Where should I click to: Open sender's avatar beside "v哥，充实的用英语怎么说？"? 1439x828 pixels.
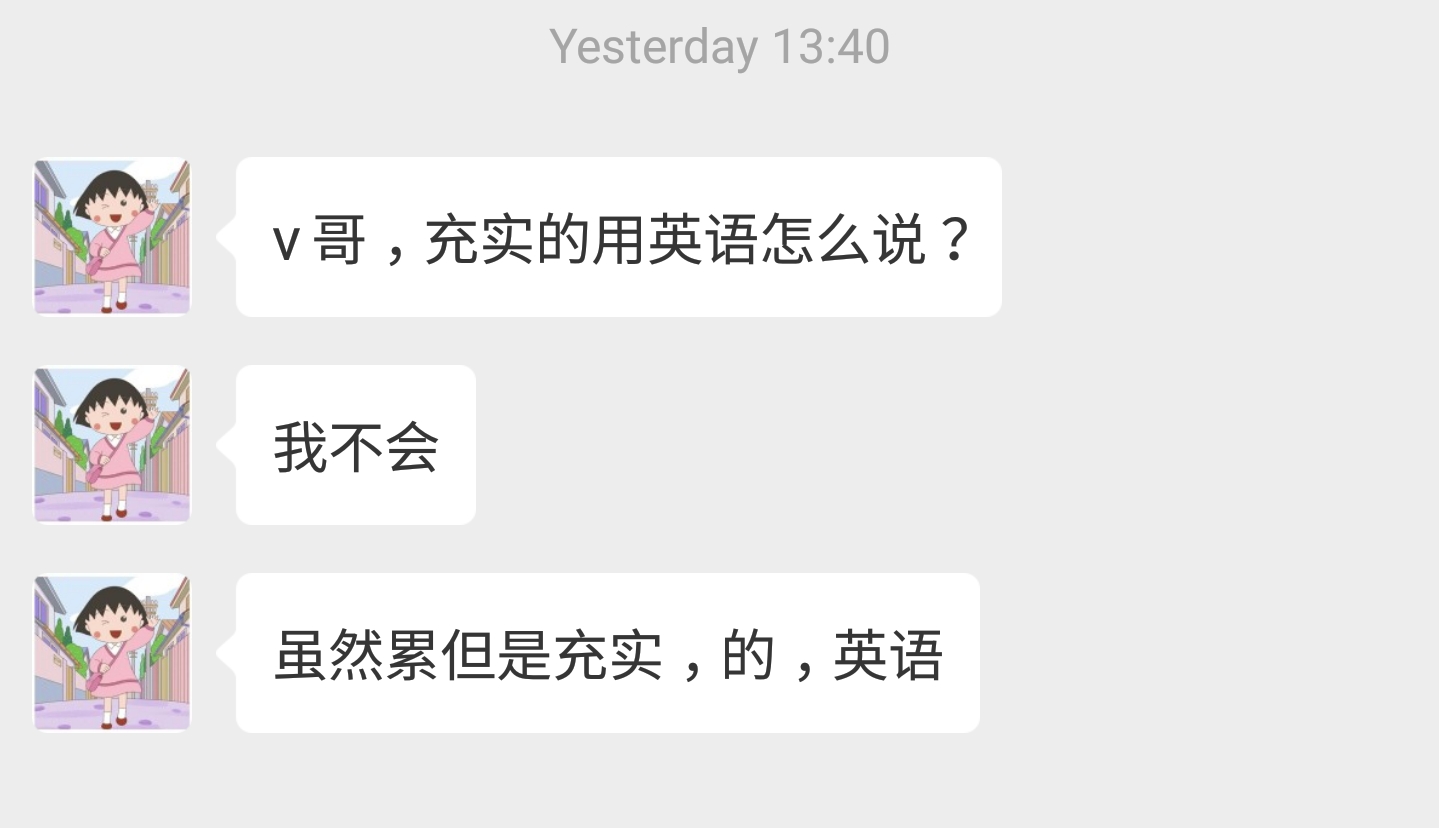[112, 237]
